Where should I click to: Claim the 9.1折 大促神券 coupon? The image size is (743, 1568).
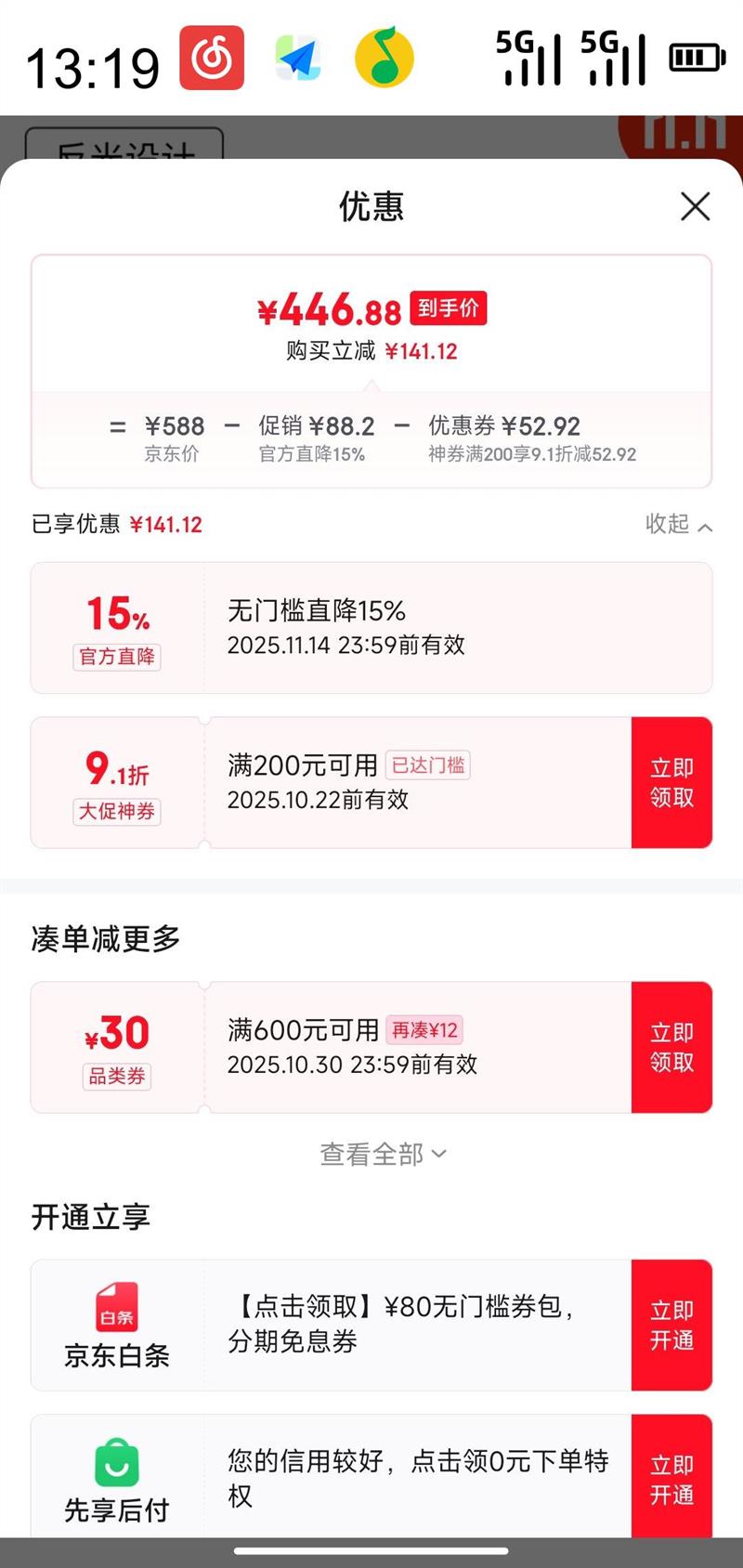tap(671, 782)
